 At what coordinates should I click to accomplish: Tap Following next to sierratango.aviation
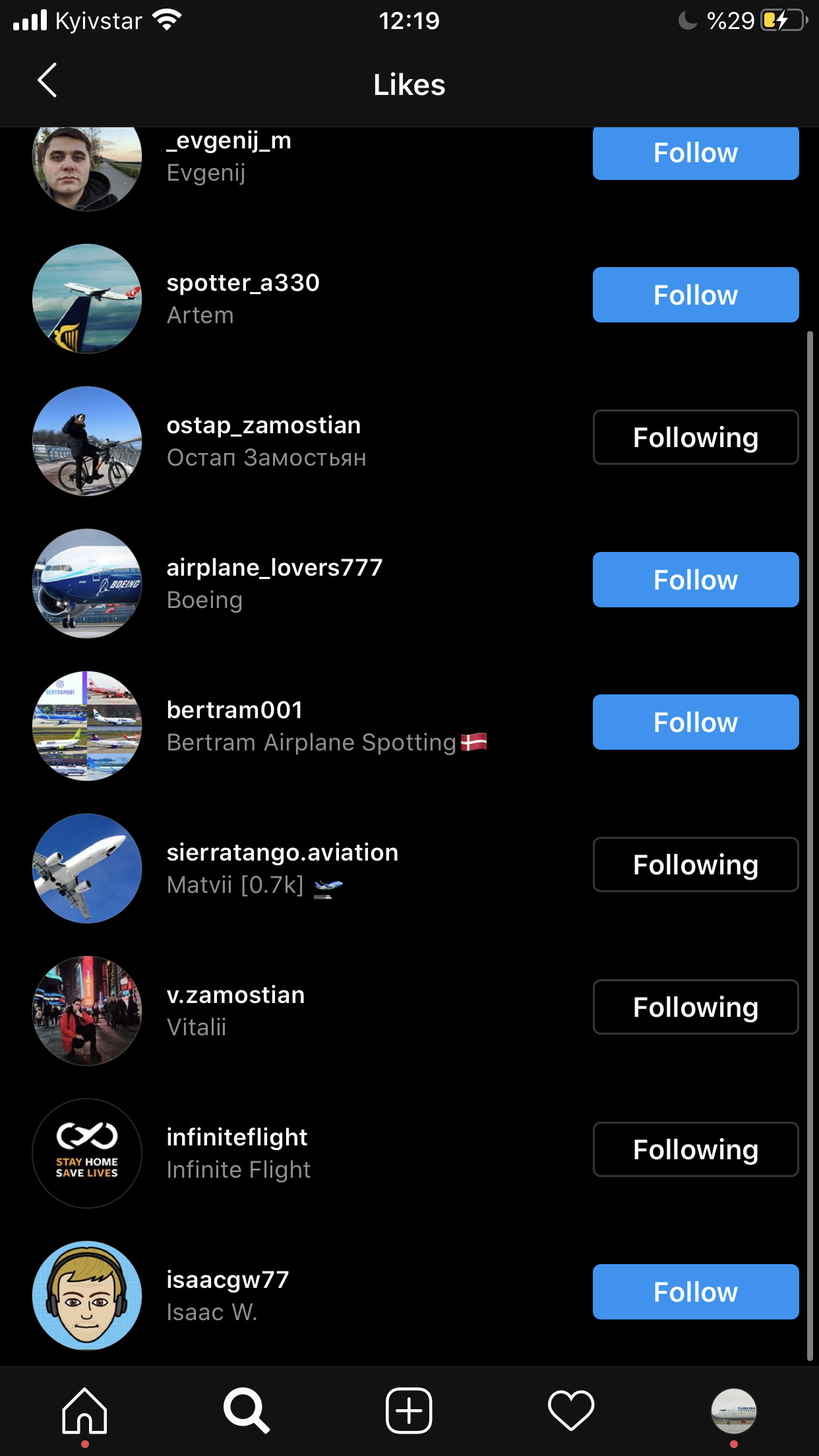[x=695, y=864]
